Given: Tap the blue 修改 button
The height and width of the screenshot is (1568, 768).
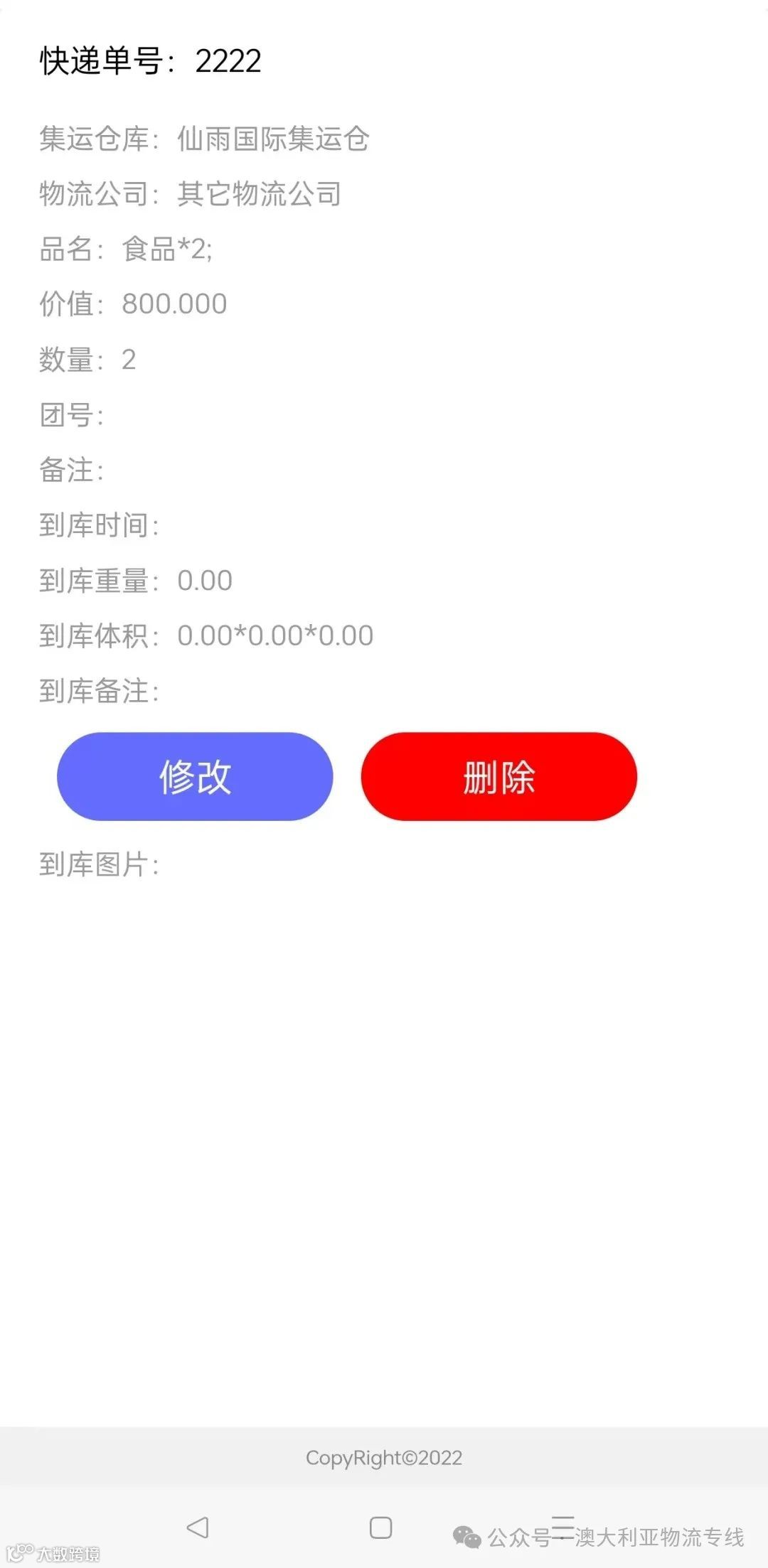Looking at the screenshot, I should 195,776.
